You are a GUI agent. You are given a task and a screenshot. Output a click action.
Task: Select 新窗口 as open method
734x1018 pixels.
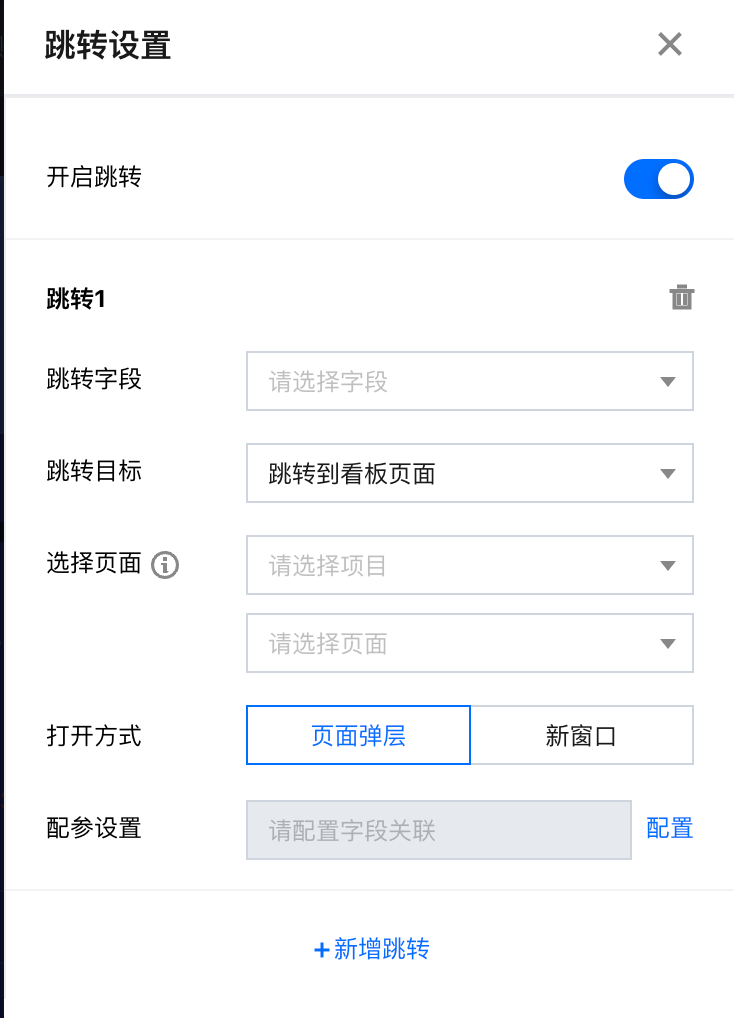pyautogui.click(x=581, y=736)
